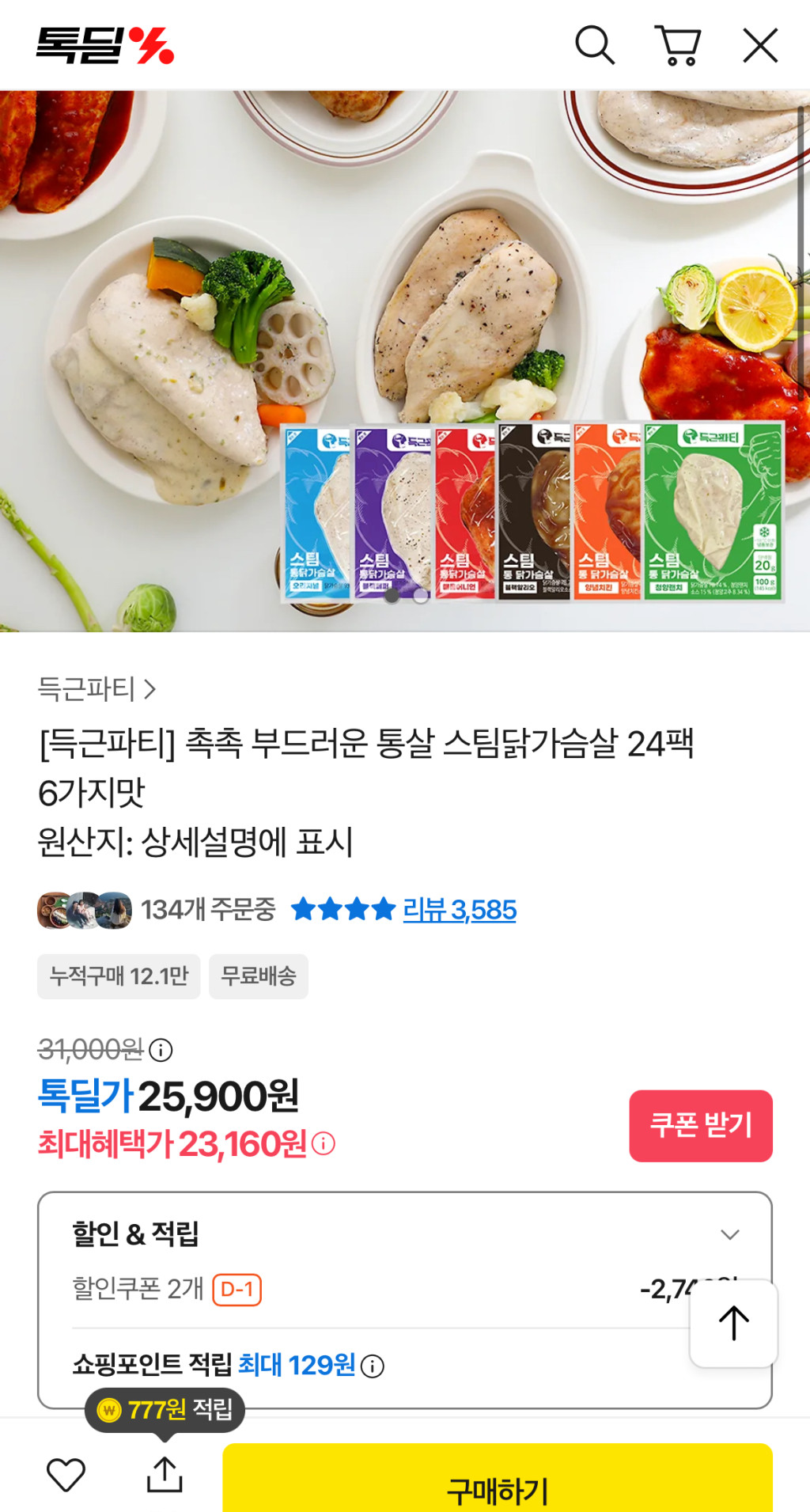Show 쇼핑포인트 적립 info icon
The height and width of the screenshot is (1512, 810).
372,1366
